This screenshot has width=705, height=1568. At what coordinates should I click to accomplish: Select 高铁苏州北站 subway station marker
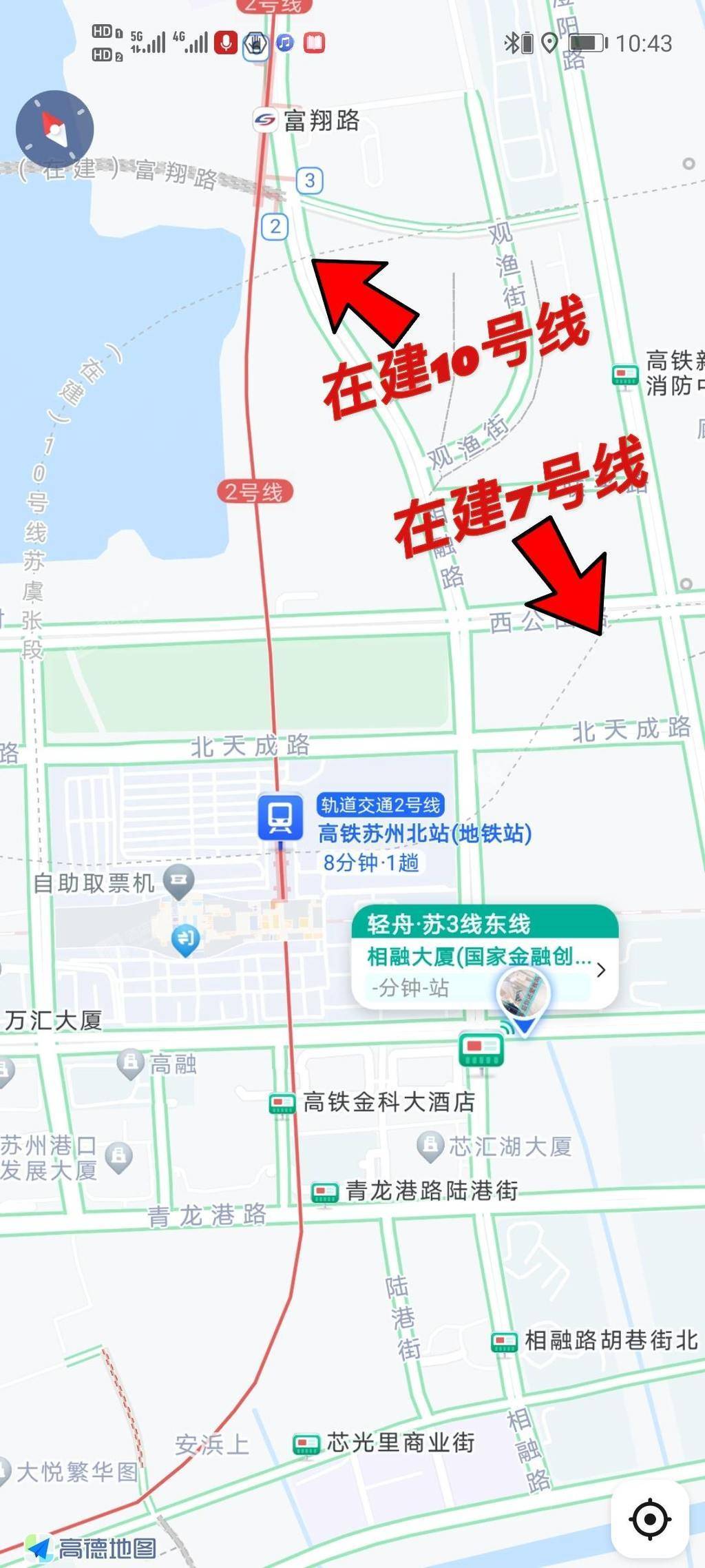[280, 818]
